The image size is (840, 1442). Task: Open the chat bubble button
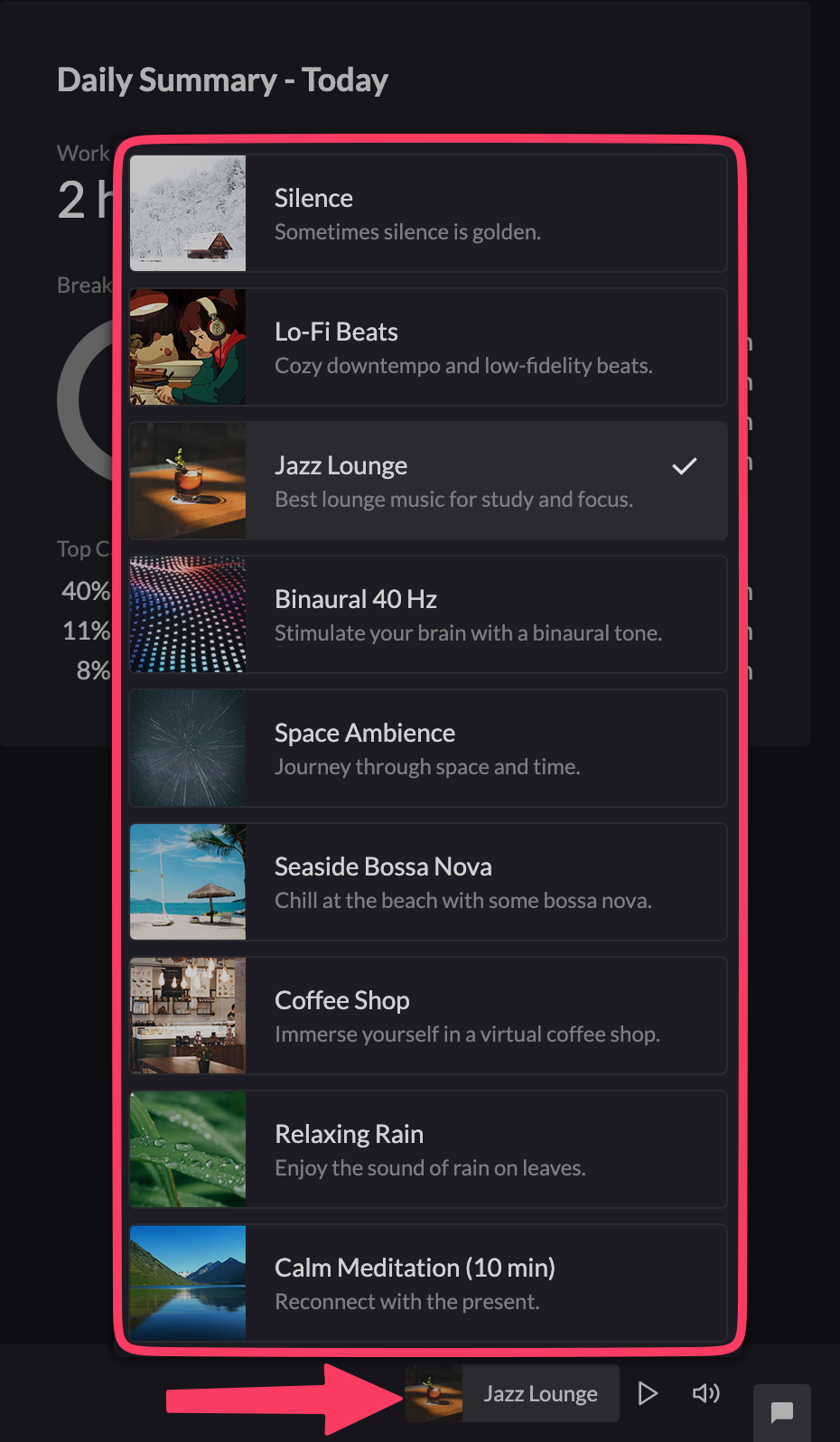(781, 1411)
